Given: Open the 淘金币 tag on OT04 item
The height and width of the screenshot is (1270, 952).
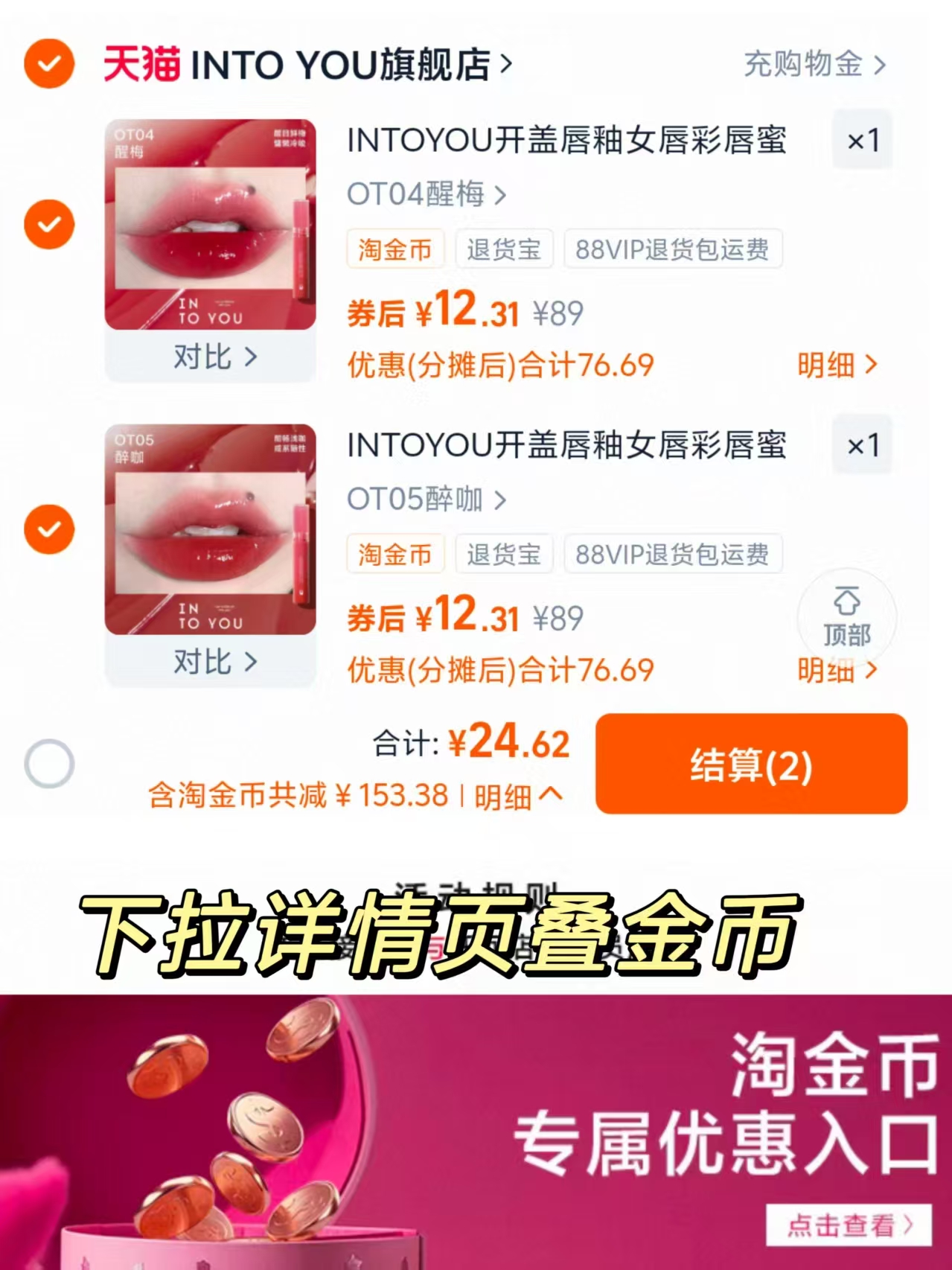Looking at the screenshot, I should pos(394,250).
